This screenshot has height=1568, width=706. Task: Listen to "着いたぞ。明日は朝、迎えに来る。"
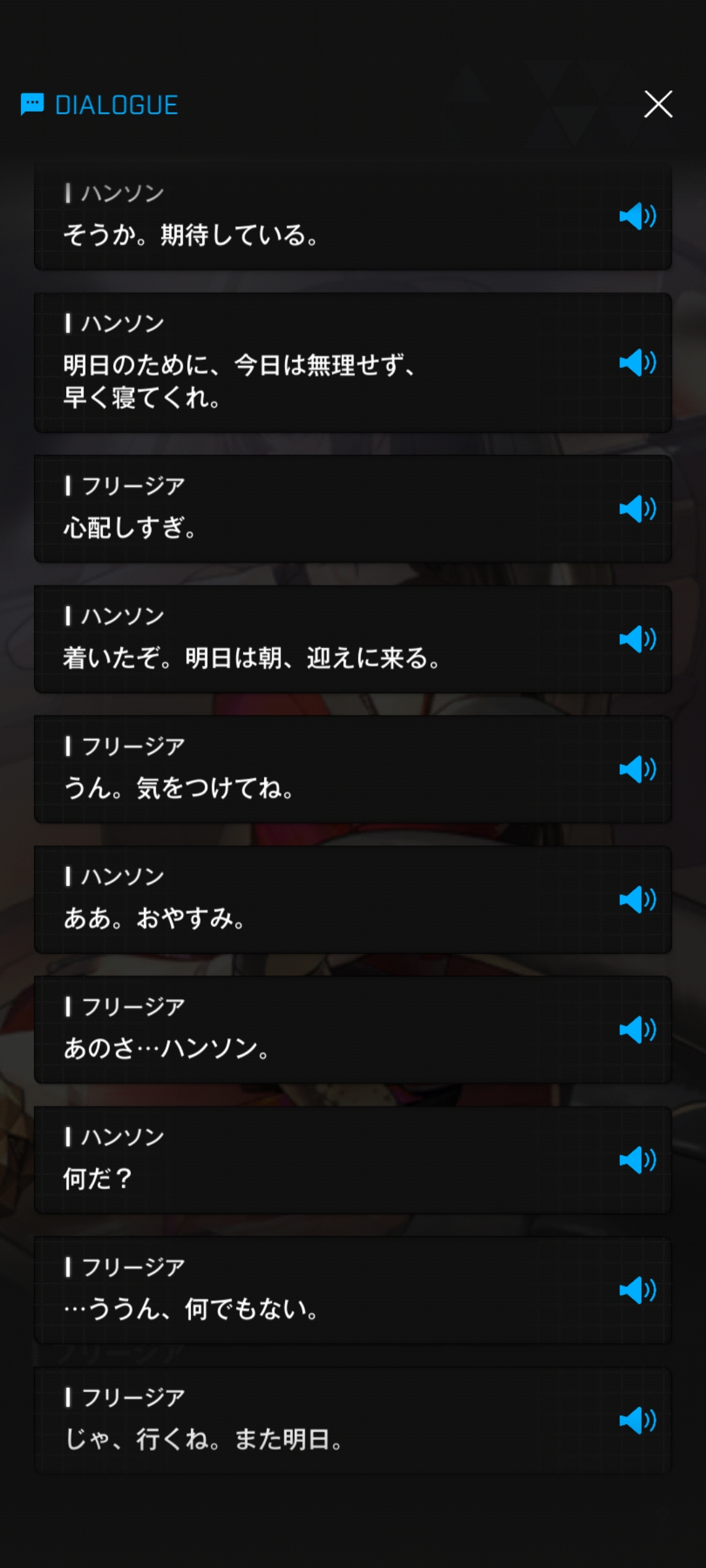coord(637,639)
